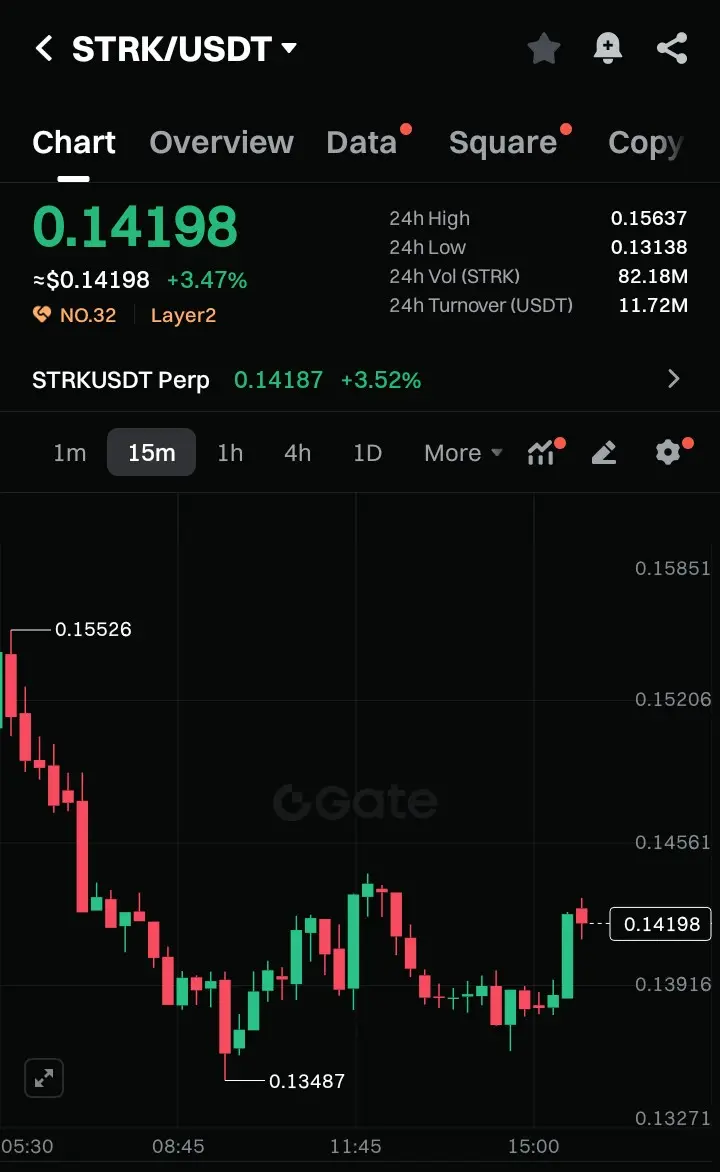Set a price alert via the bell icon
720x1172 pixels.
tap(608, 49)
